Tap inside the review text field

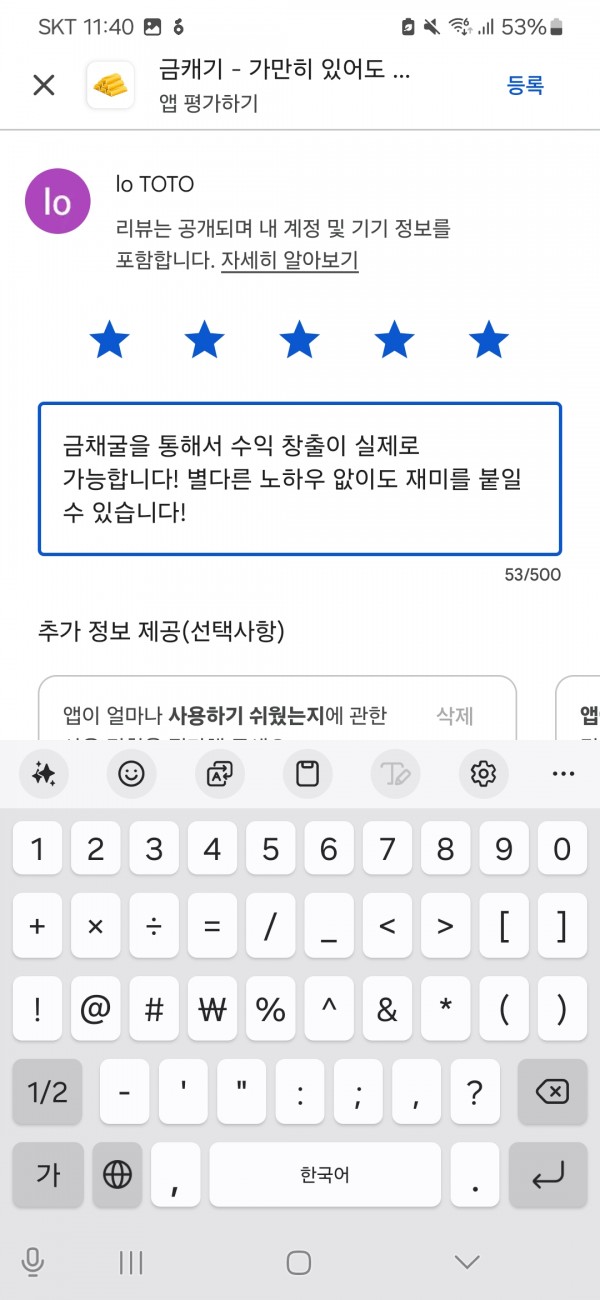pyautogui.click(x=300, y=479)
